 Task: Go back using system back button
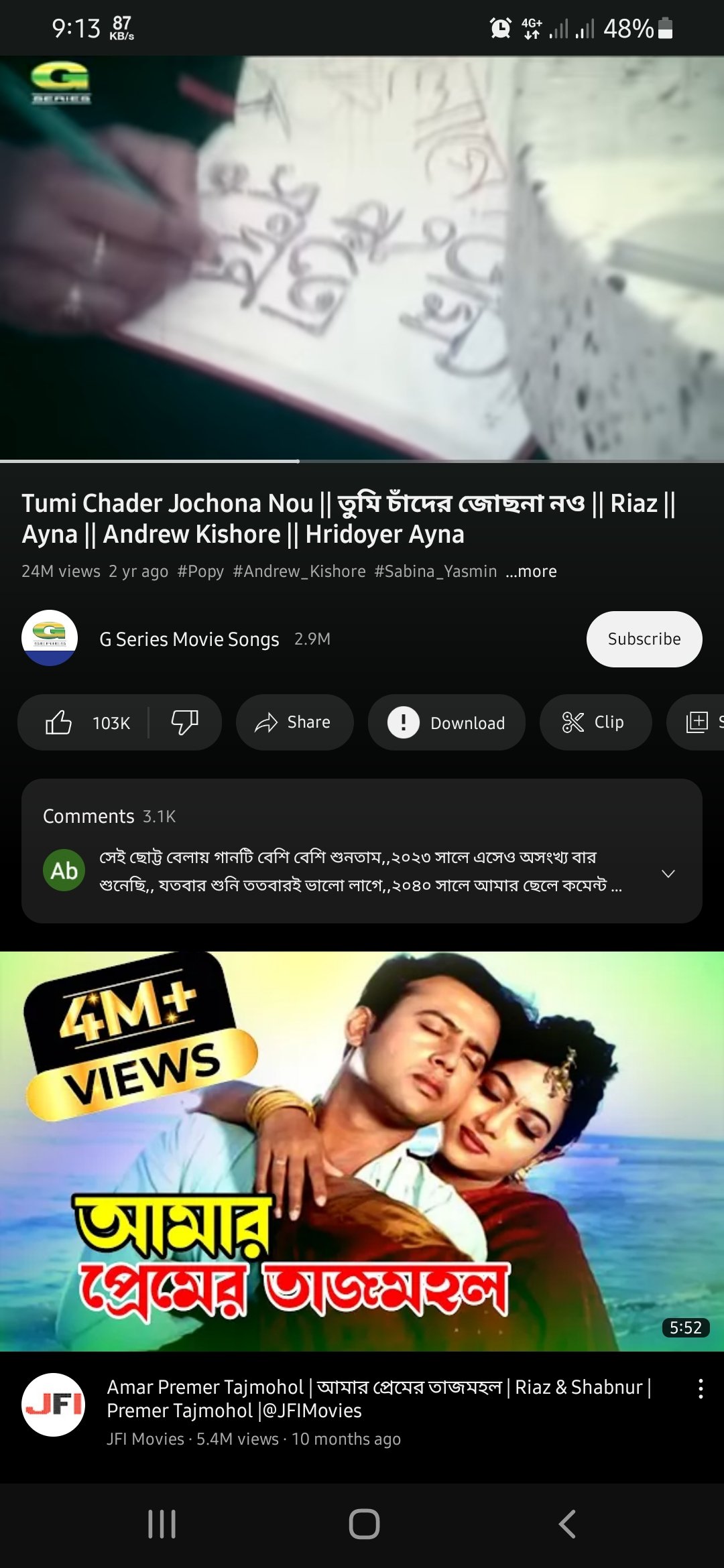click(x=567, y=1524)
